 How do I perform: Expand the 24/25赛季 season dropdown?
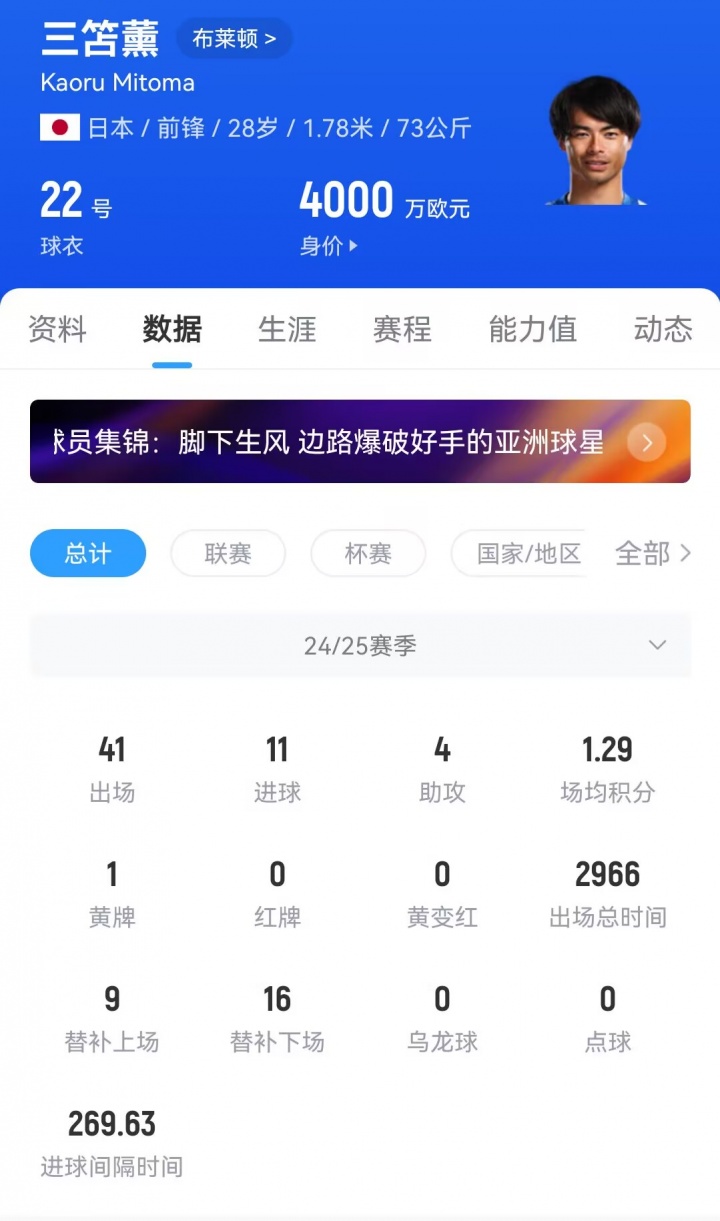coord(360,646)
